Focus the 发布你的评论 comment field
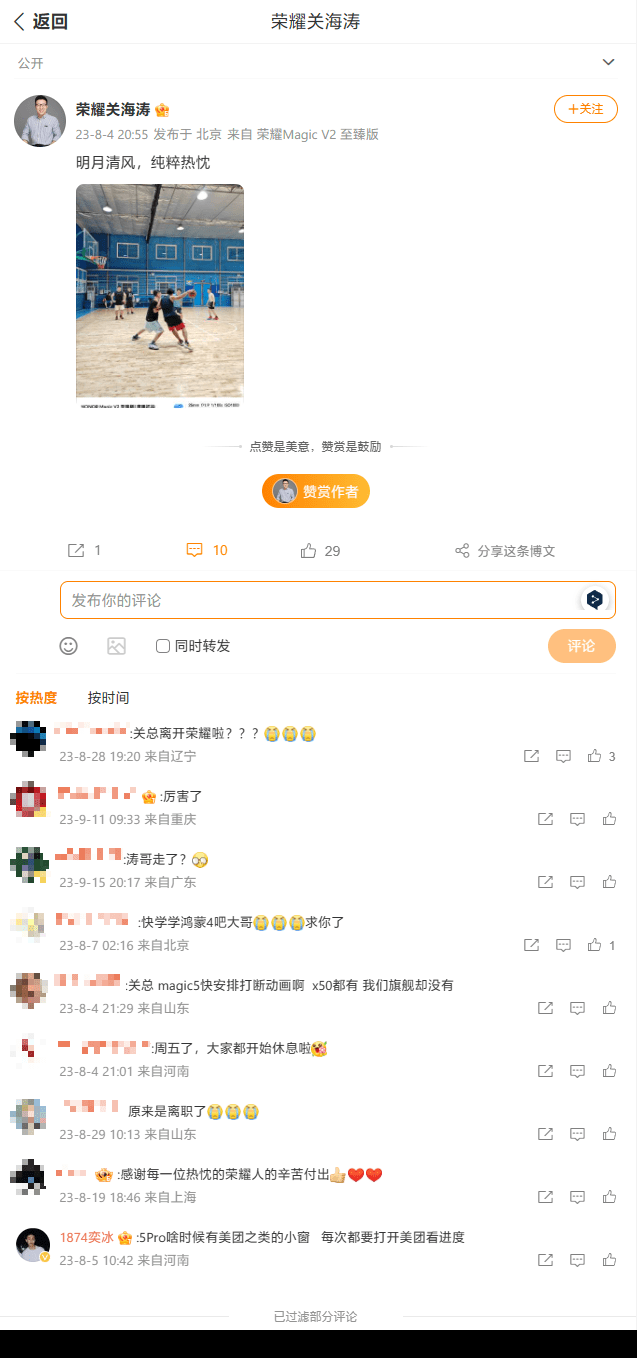Screen dimensions: 637x1358 (x=318, y=600)
